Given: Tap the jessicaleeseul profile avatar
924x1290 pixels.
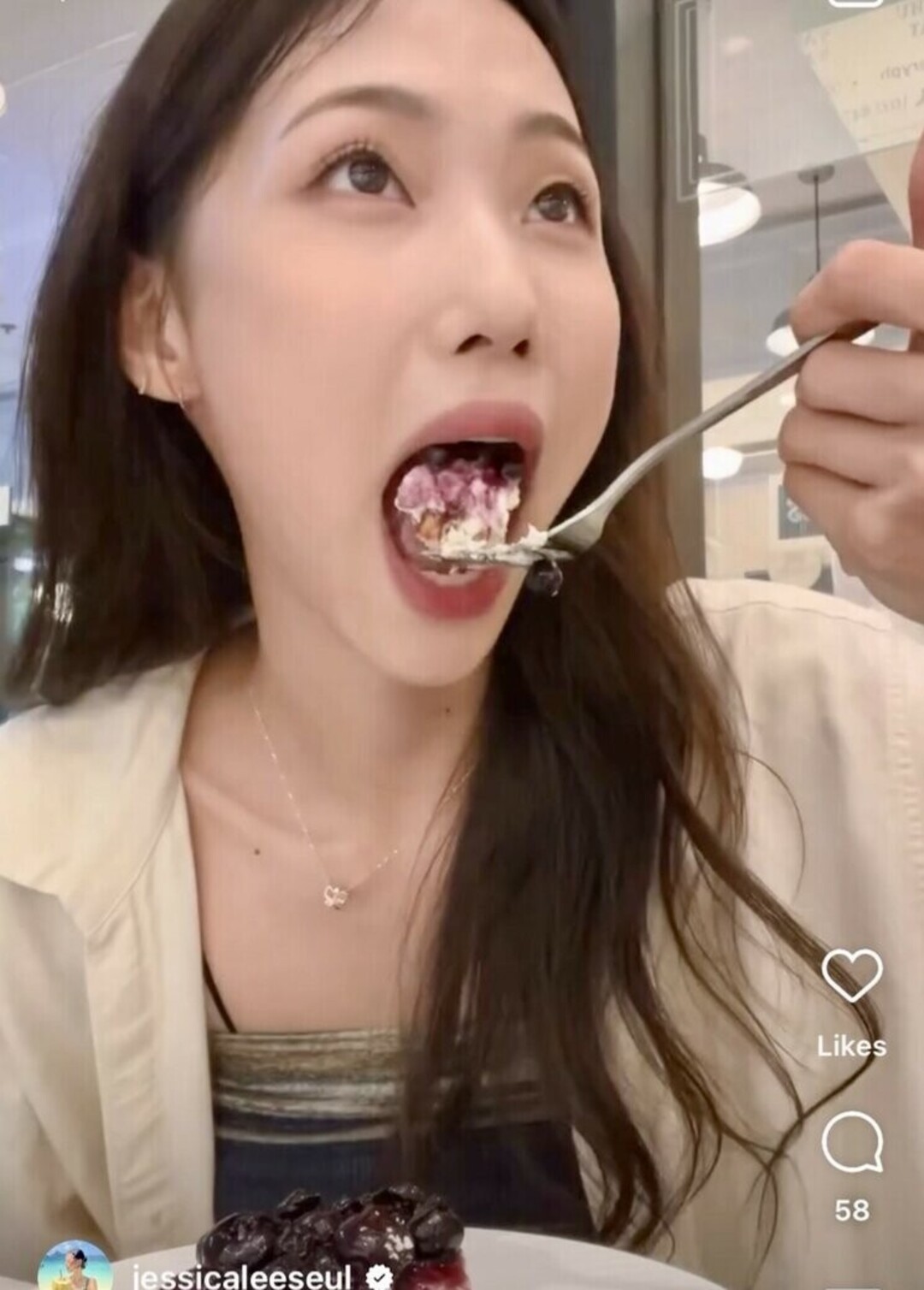Looking at the screenshot, I should point(86,1270).
